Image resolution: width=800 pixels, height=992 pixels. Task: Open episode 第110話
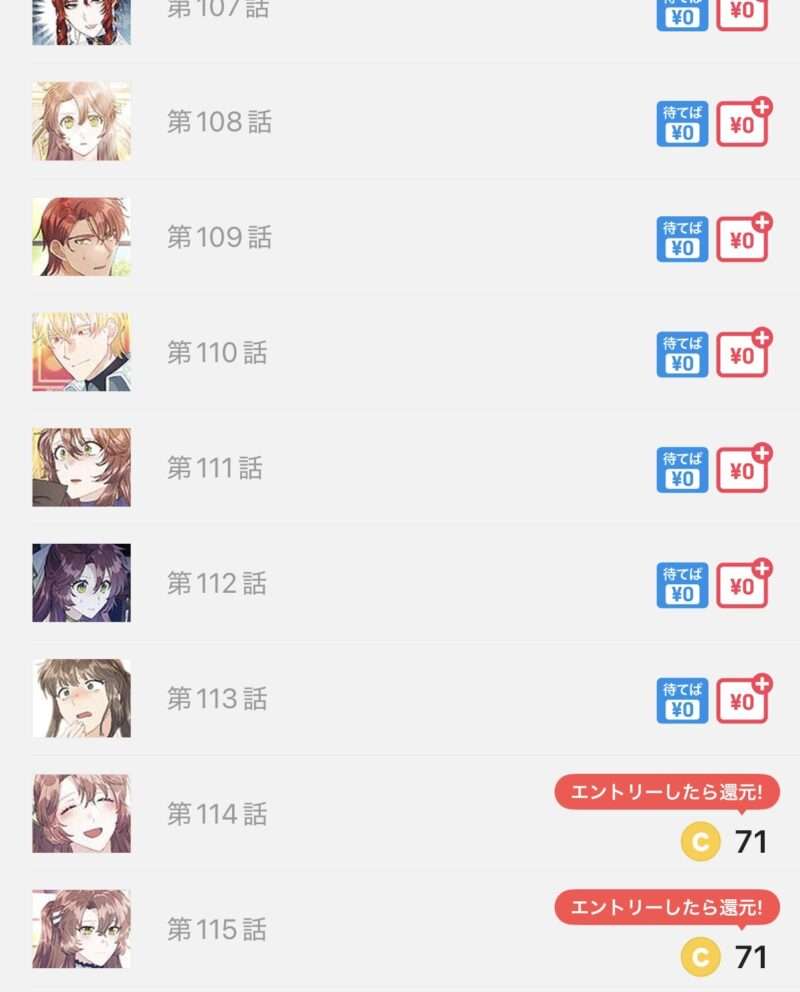pos(217,353)
